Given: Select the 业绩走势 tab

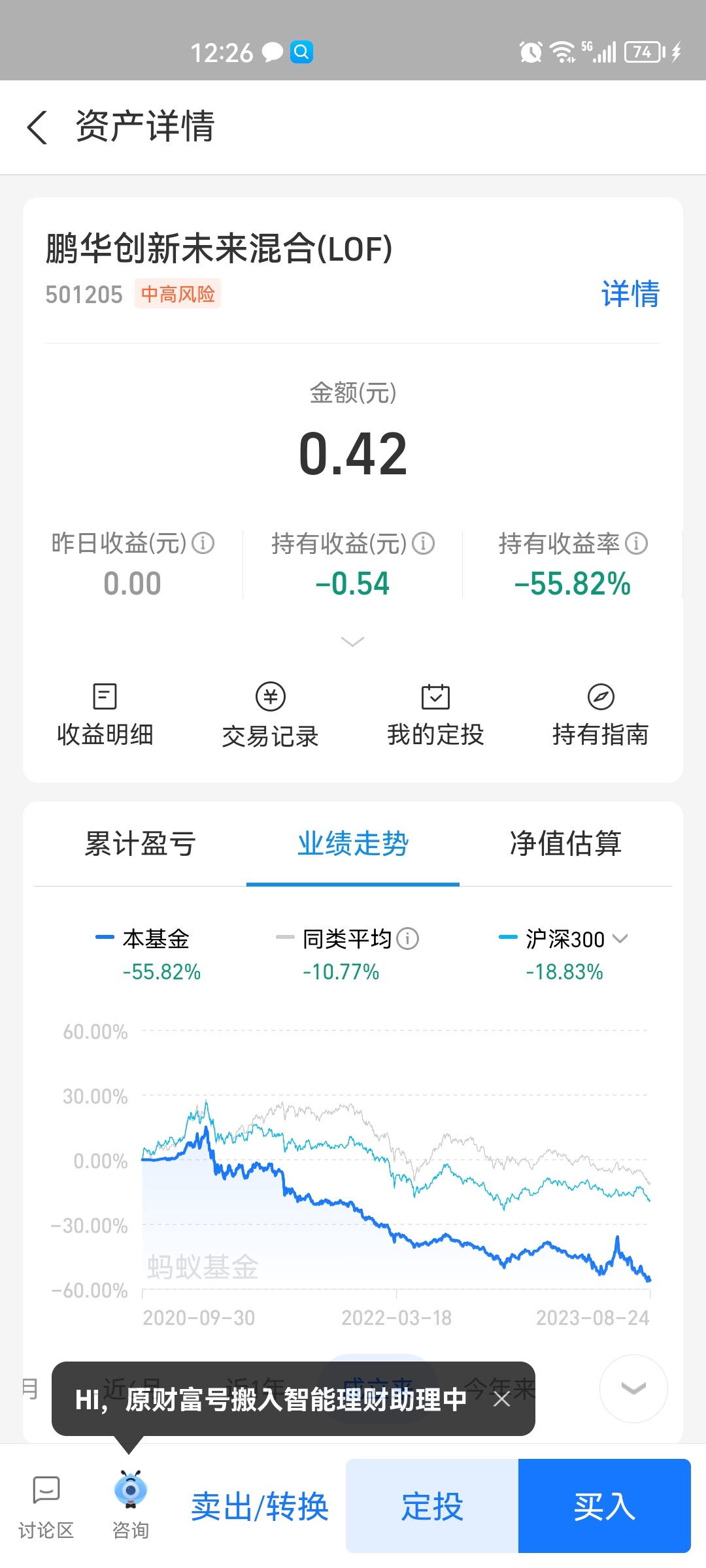Looking at the screenshot, I should 353,843.
